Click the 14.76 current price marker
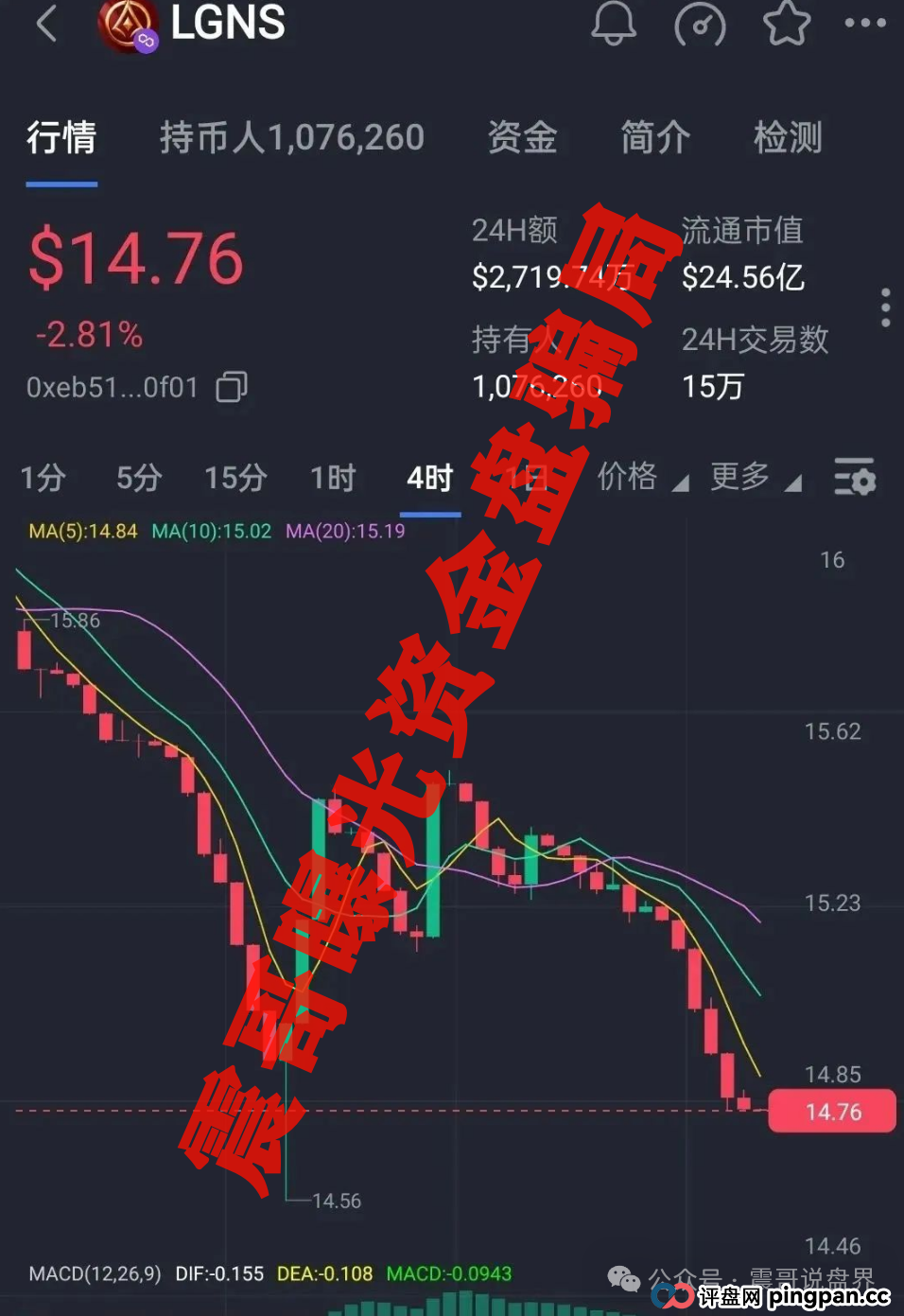904x1316 pixels. pyautogui.click(x=832, y=1112)
